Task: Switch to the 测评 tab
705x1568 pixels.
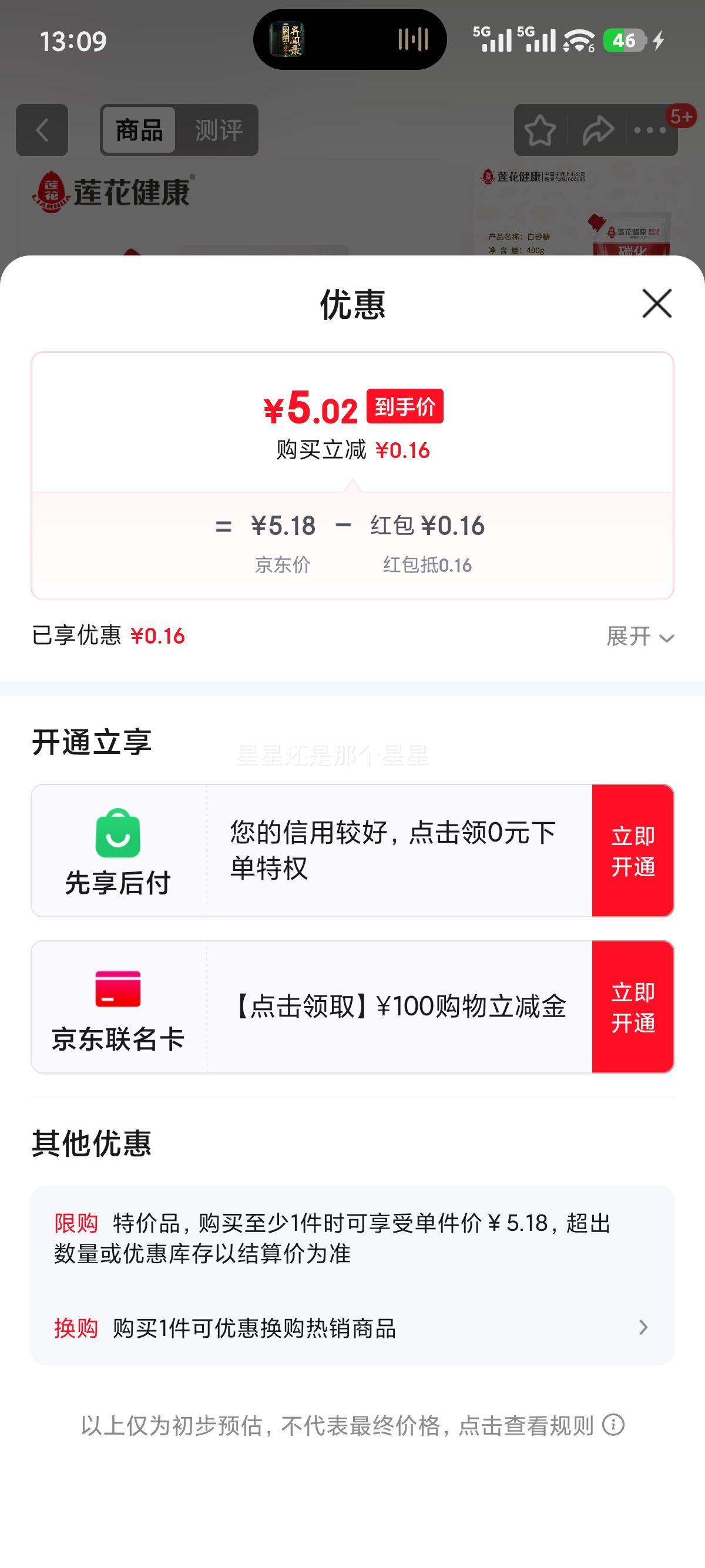Action: click(x=217, y=130)
